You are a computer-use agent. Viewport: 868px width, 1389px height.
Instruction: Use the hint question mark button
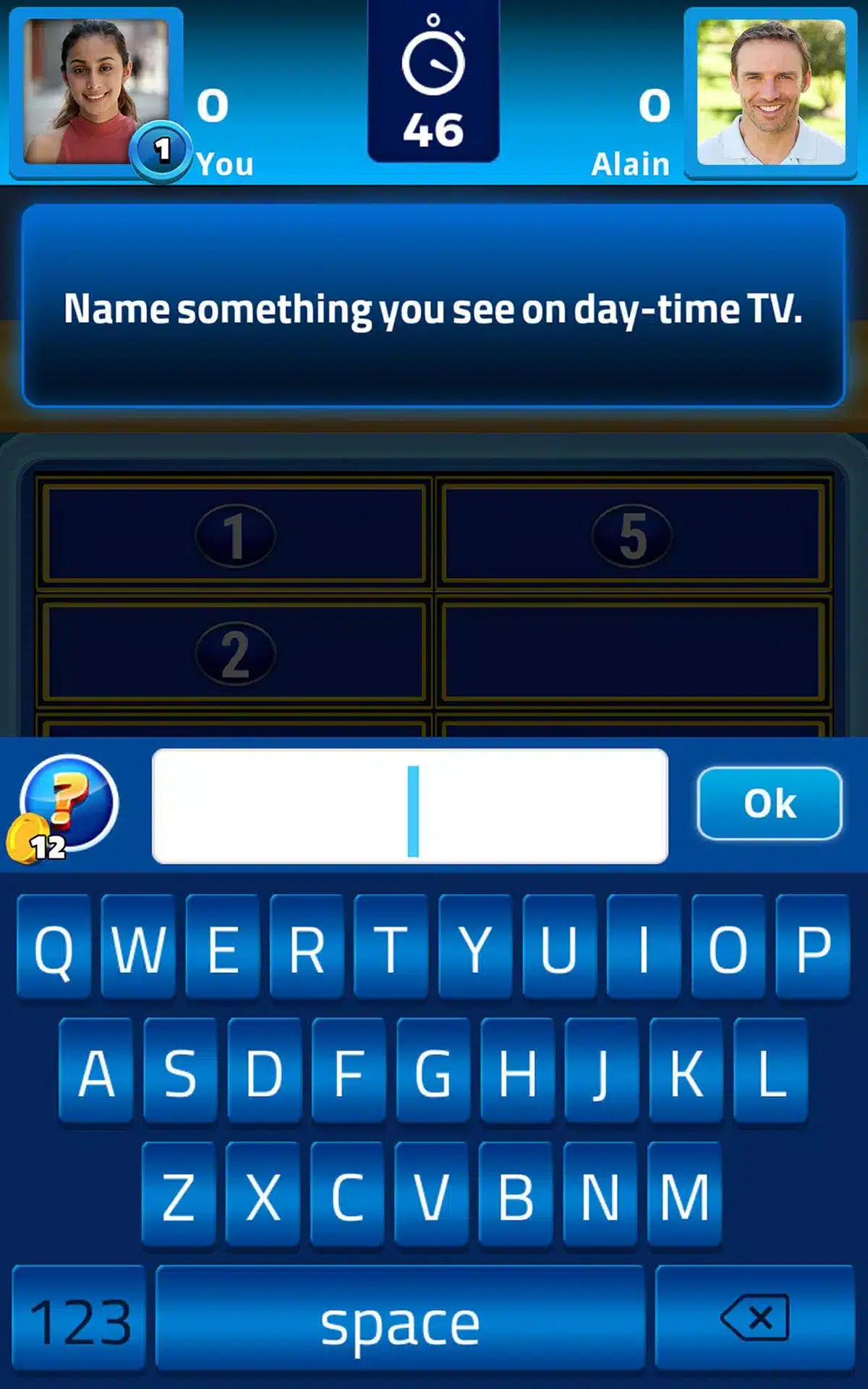[x=68, y=804]
